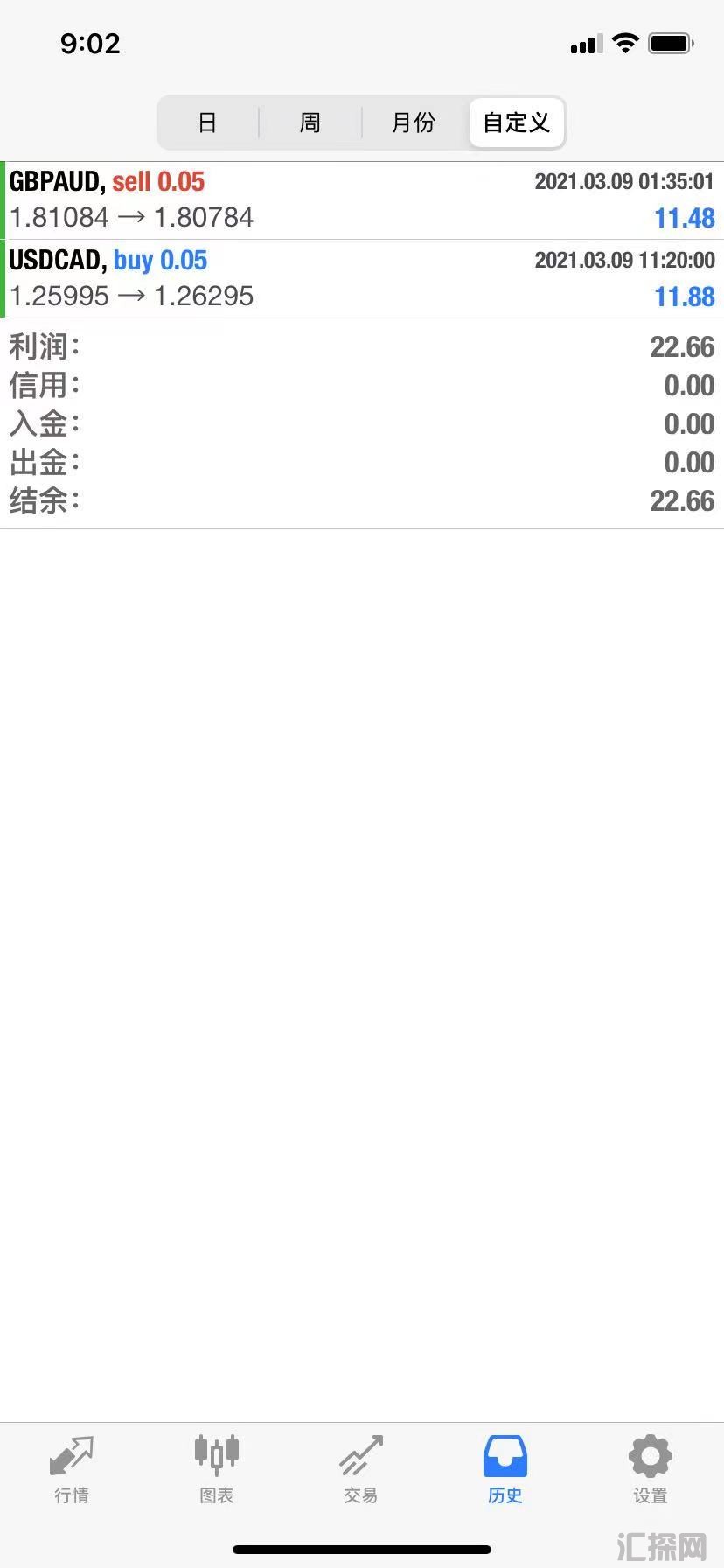Select the 周 (week) period
Viewport: 724px width, 1568px height.
pos(310,122)
